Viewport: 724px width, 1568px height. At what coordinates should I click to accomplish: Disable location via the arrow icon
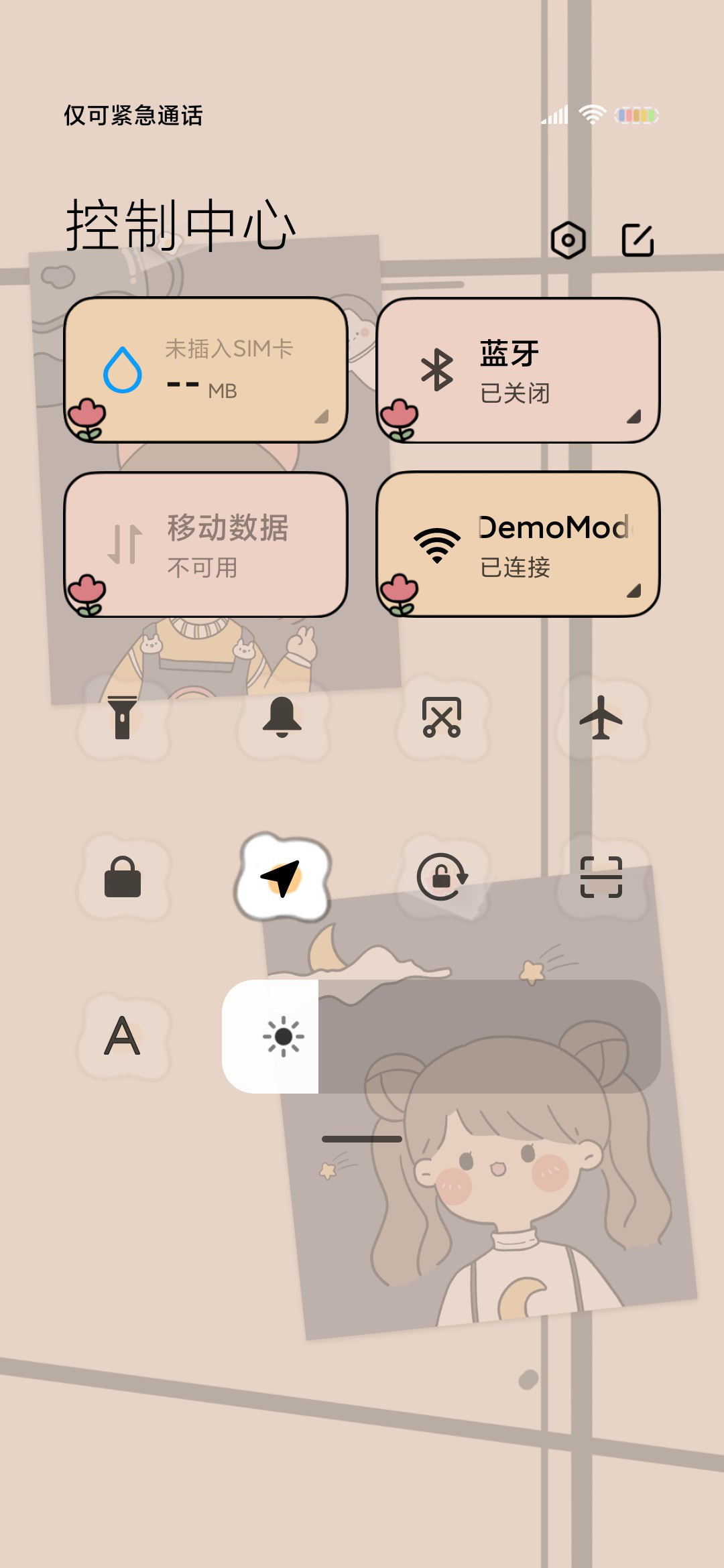[x=282, y=876]
